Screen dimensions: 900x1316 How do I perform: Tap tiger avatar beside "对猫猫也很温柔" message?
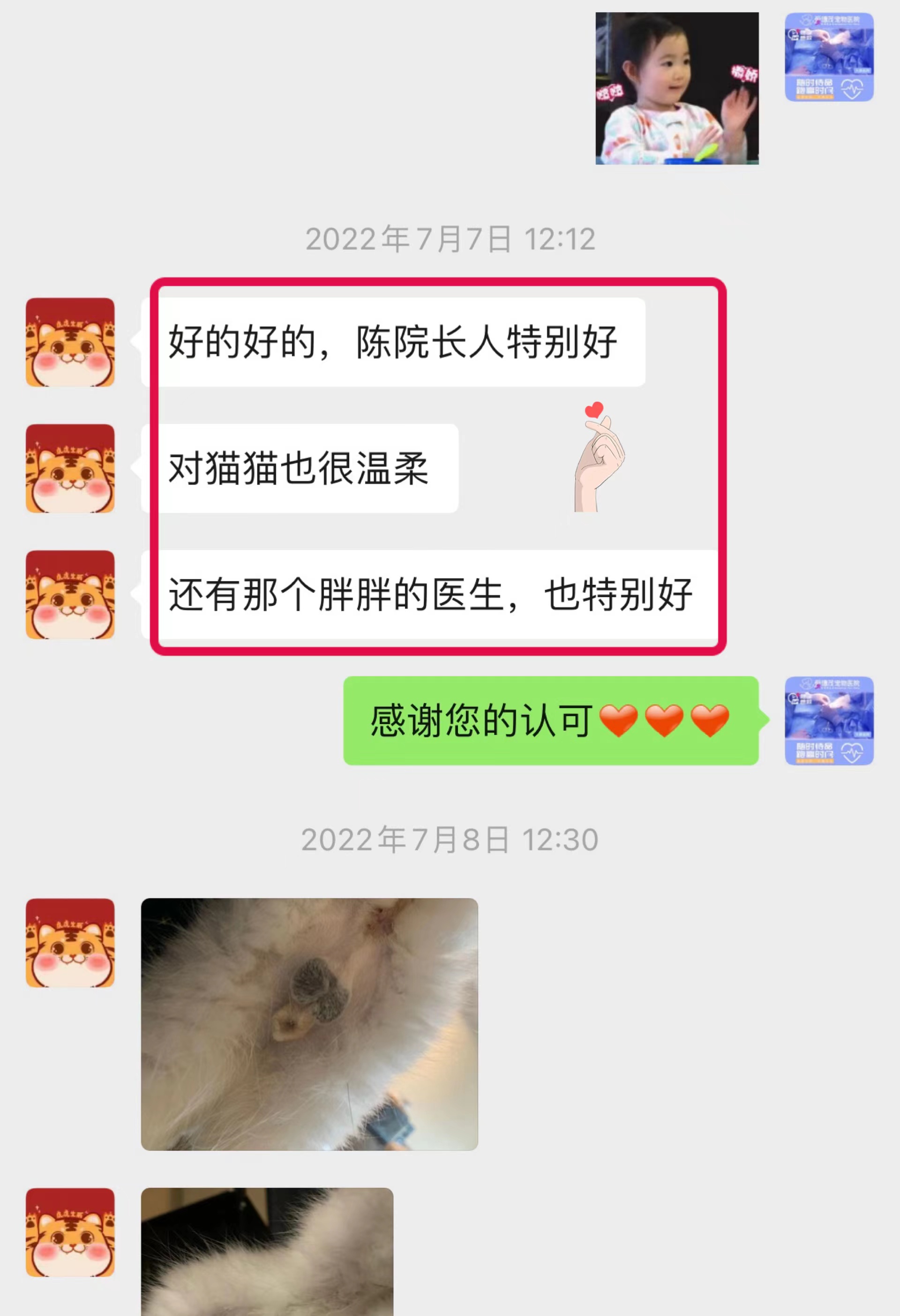tap(70, 469)
